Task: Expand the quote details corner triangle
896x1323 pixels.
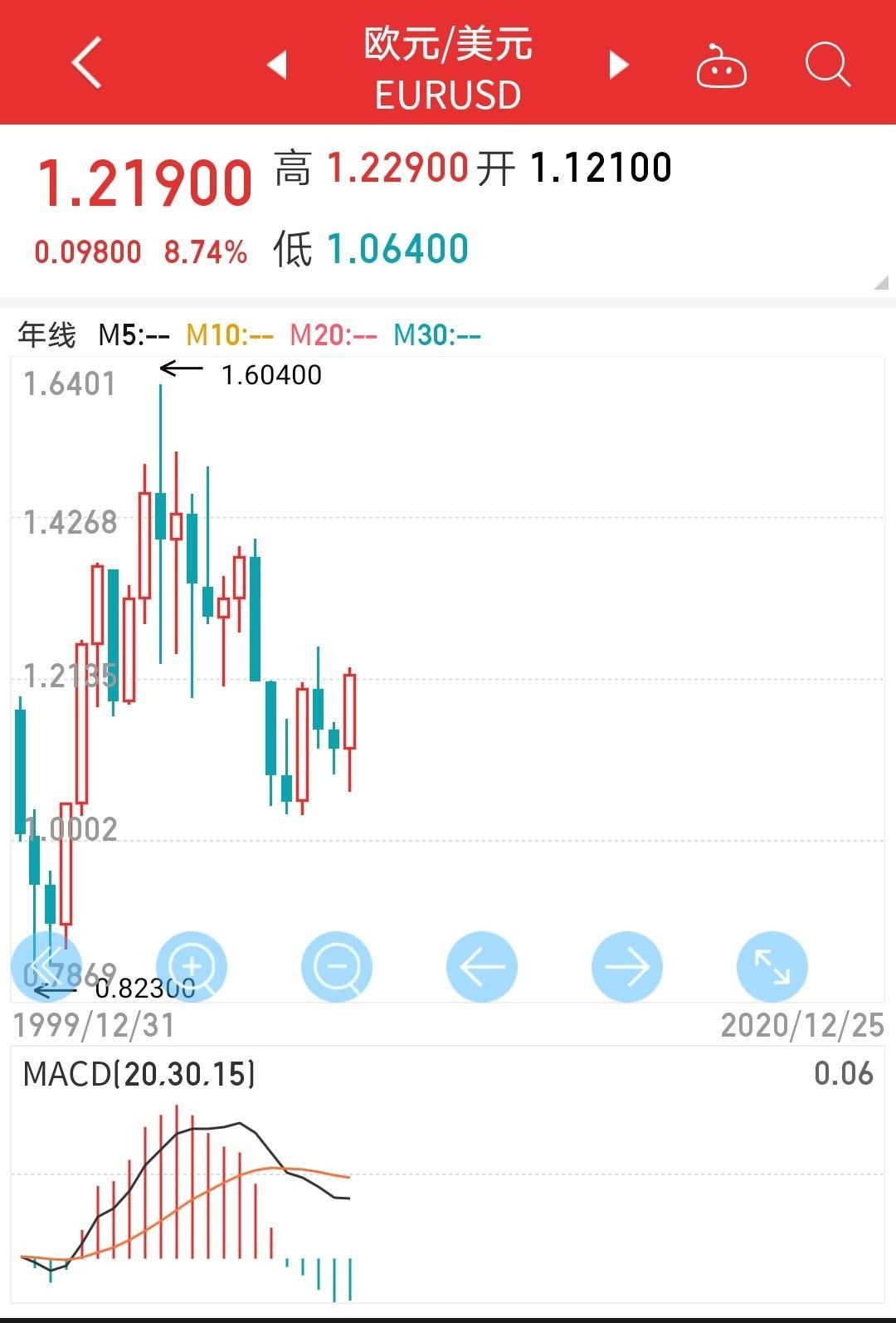Action: [880, 282]
